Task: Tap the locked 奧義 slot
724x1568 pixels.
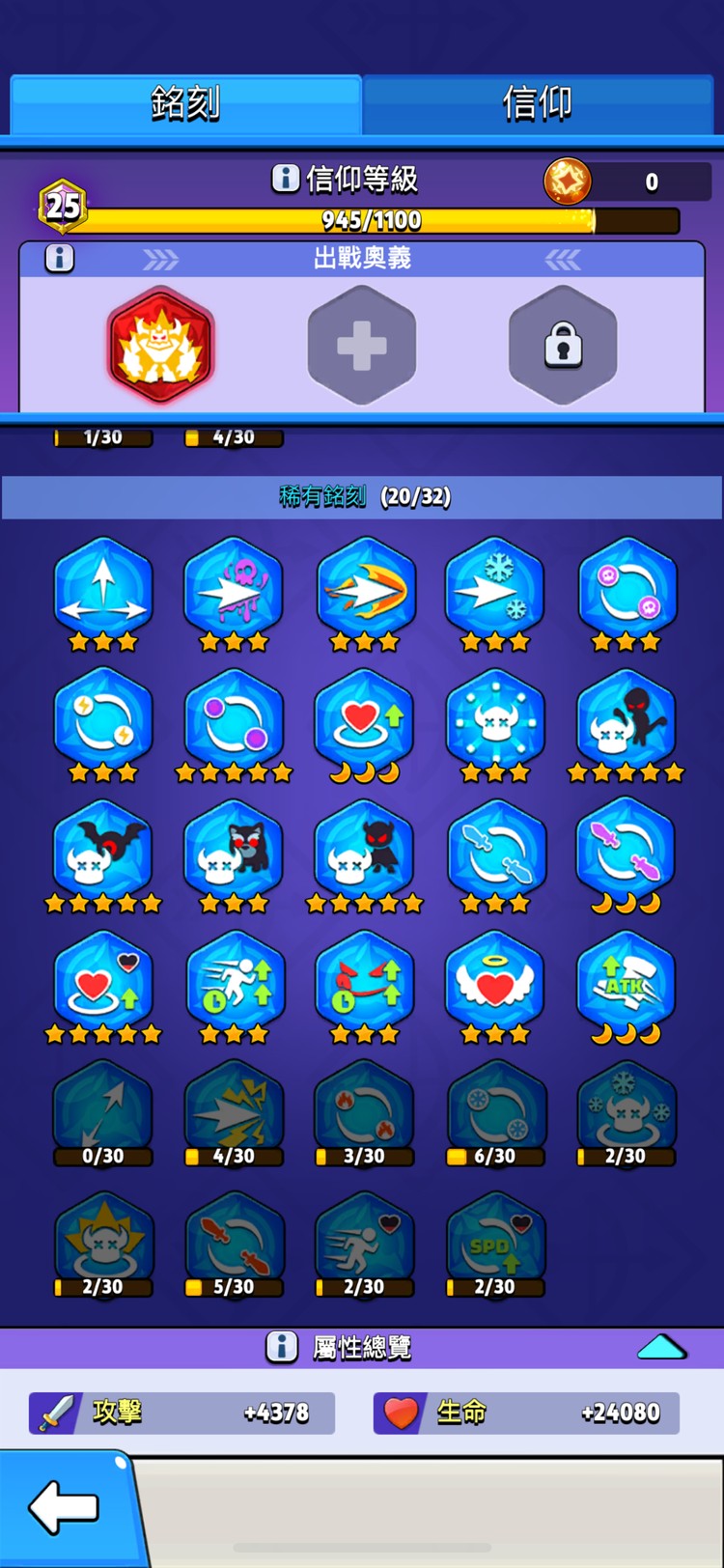Action: click(x=562, y=344)
